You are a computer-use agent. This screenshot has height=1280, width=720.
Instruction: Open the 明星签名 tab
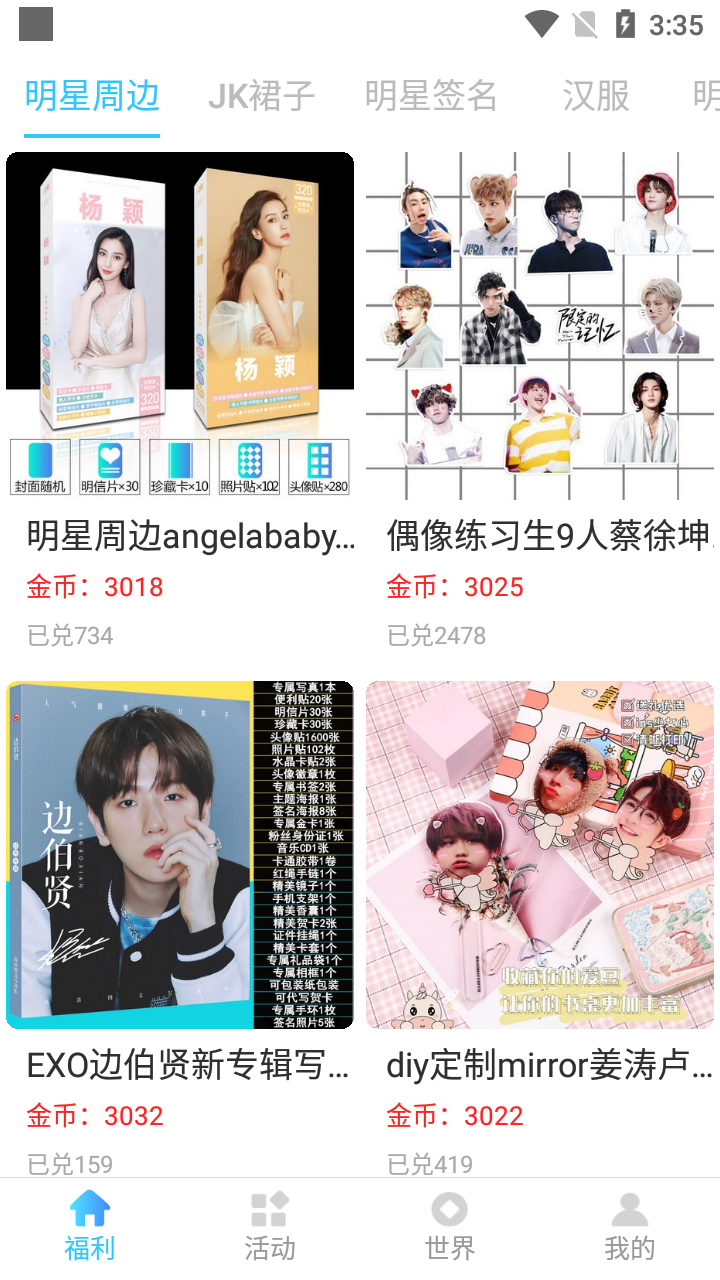(x=429, y=96)
